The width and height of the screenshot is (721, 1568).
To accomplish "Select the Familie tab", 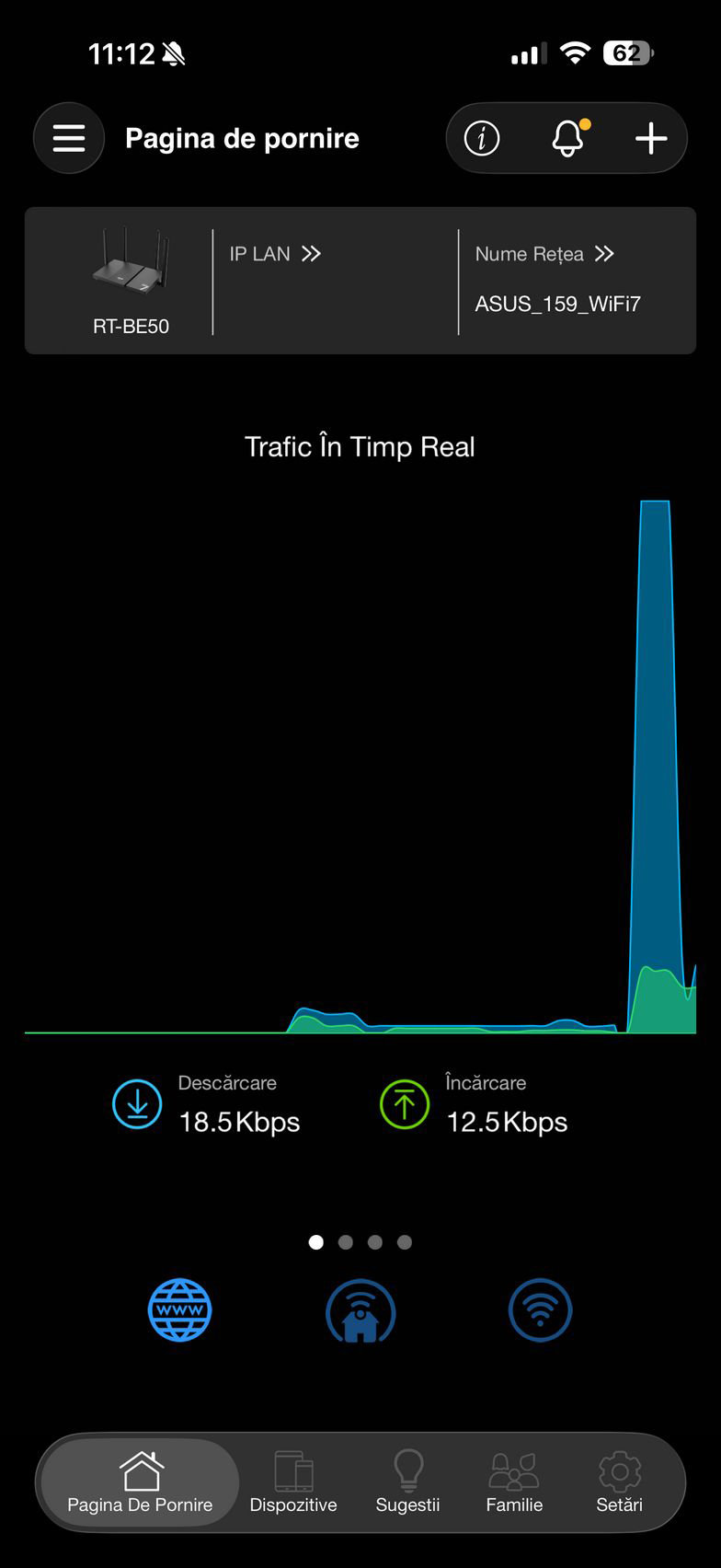I will tap(514, 1482).
